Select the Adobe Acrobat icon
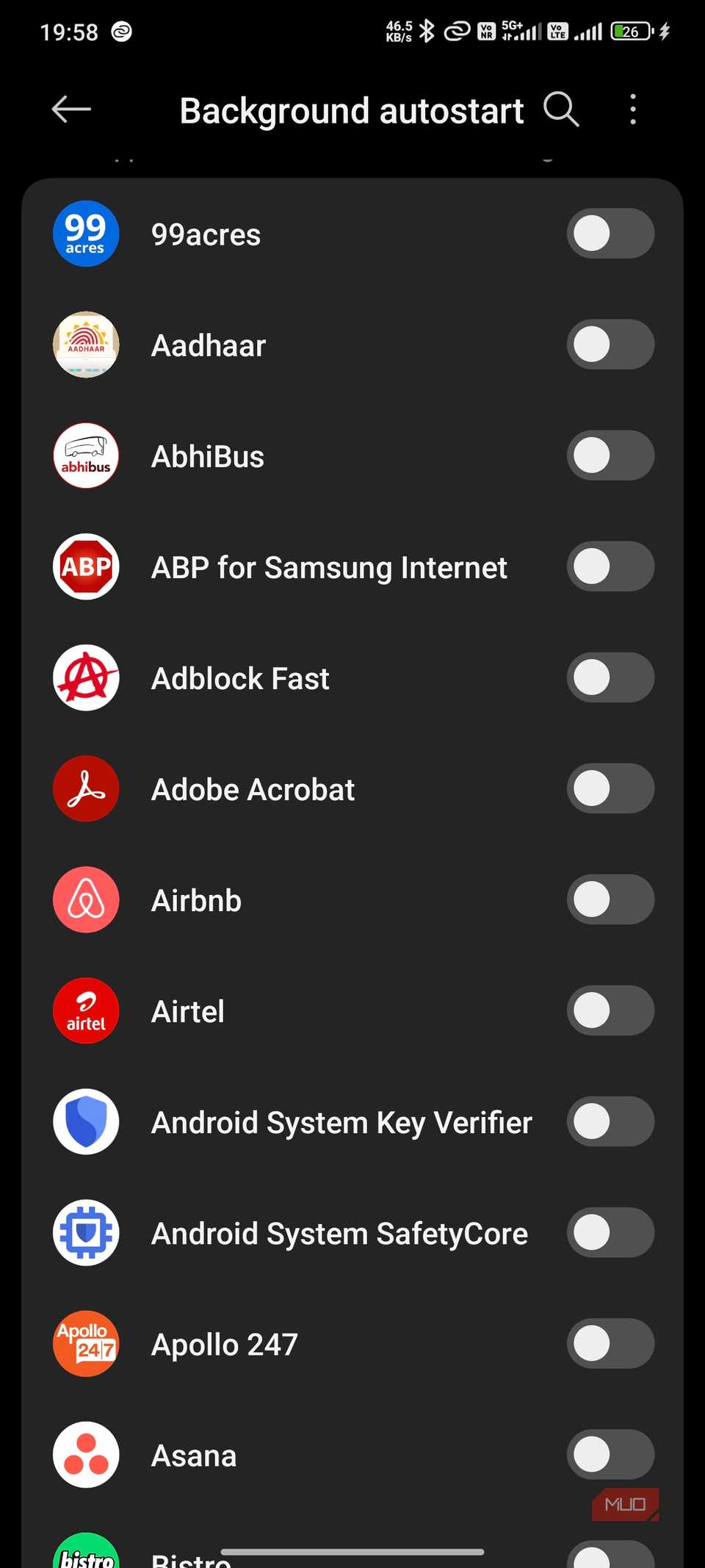Image resolution: width=705 pixels, height=1568 pixels. pos(85,788)
